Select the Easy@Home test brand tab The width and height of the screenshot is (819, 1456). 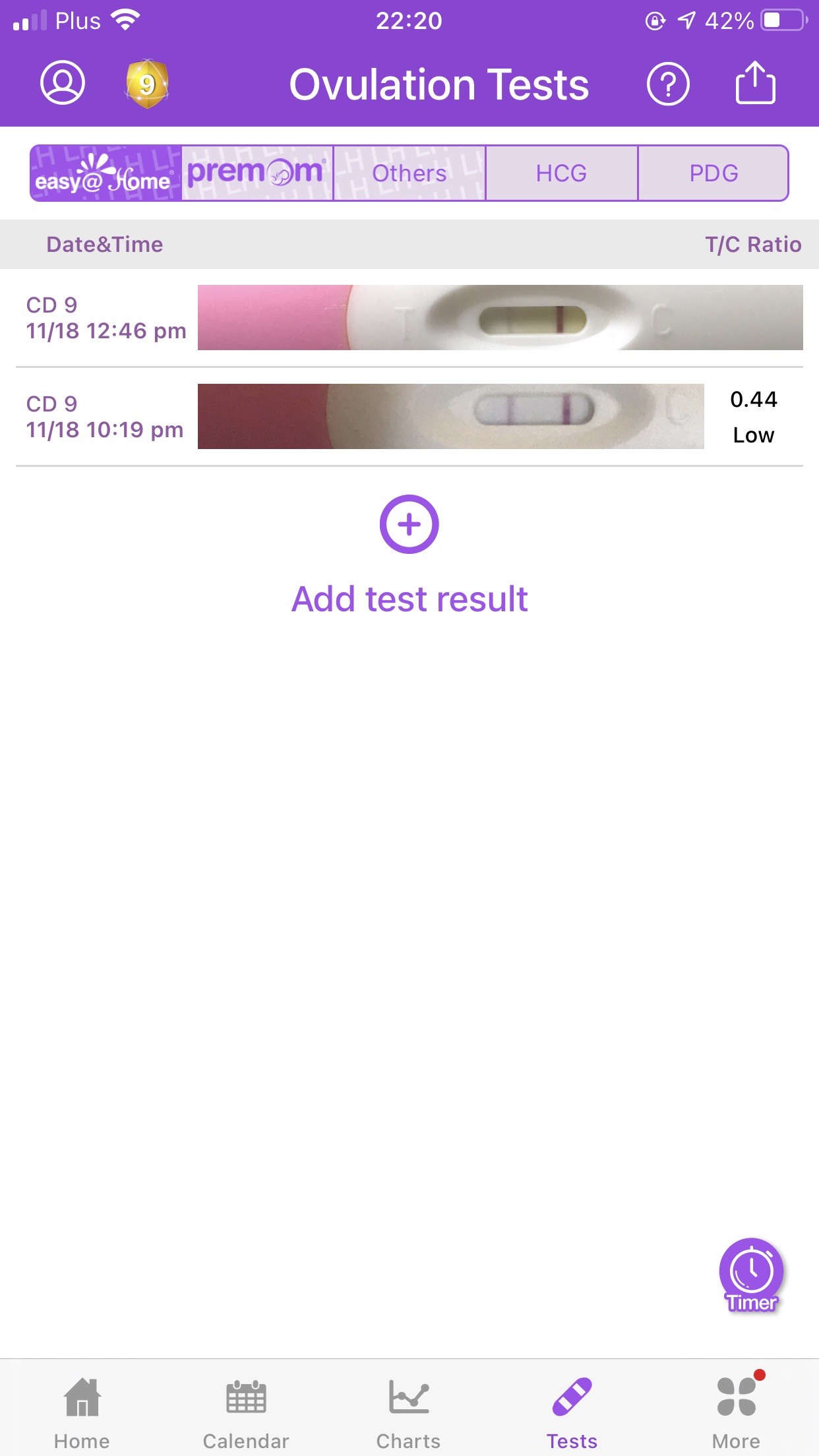click(x=106, y=173)
